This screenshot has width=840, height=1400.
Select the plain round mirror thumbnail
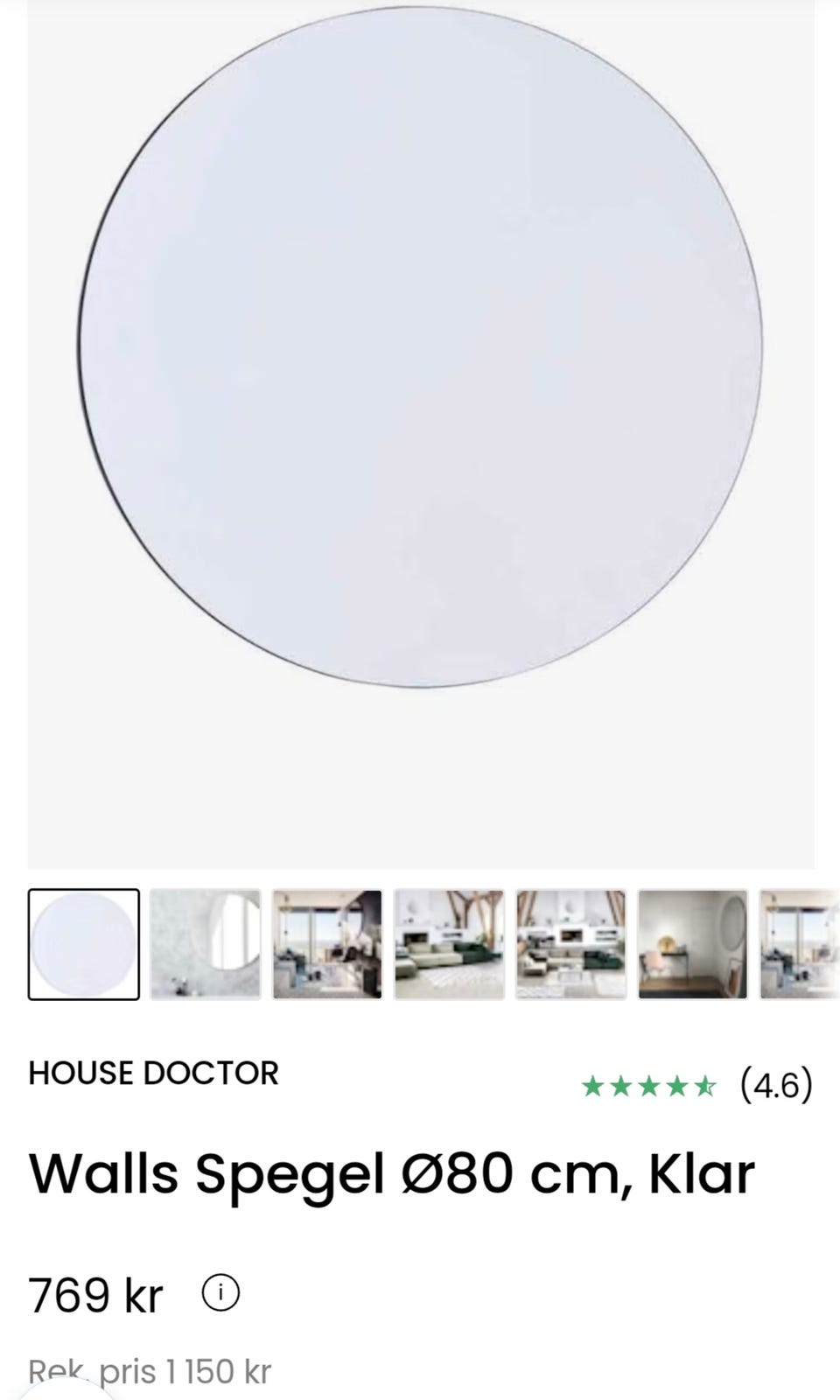[x=84, y=944]
